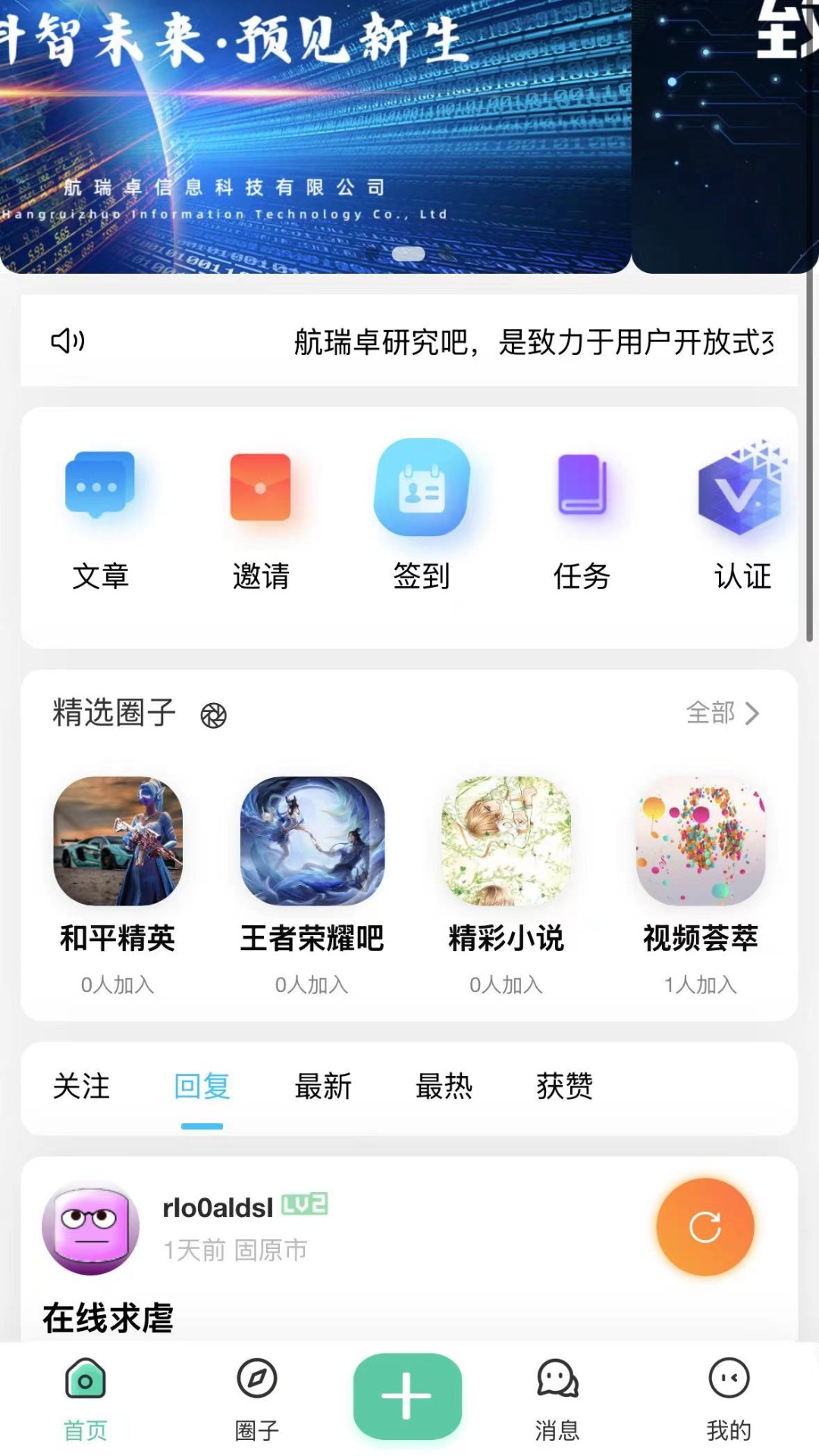Open the 认证 verification shortcut

pyautogui.click(x=742, y=516)
